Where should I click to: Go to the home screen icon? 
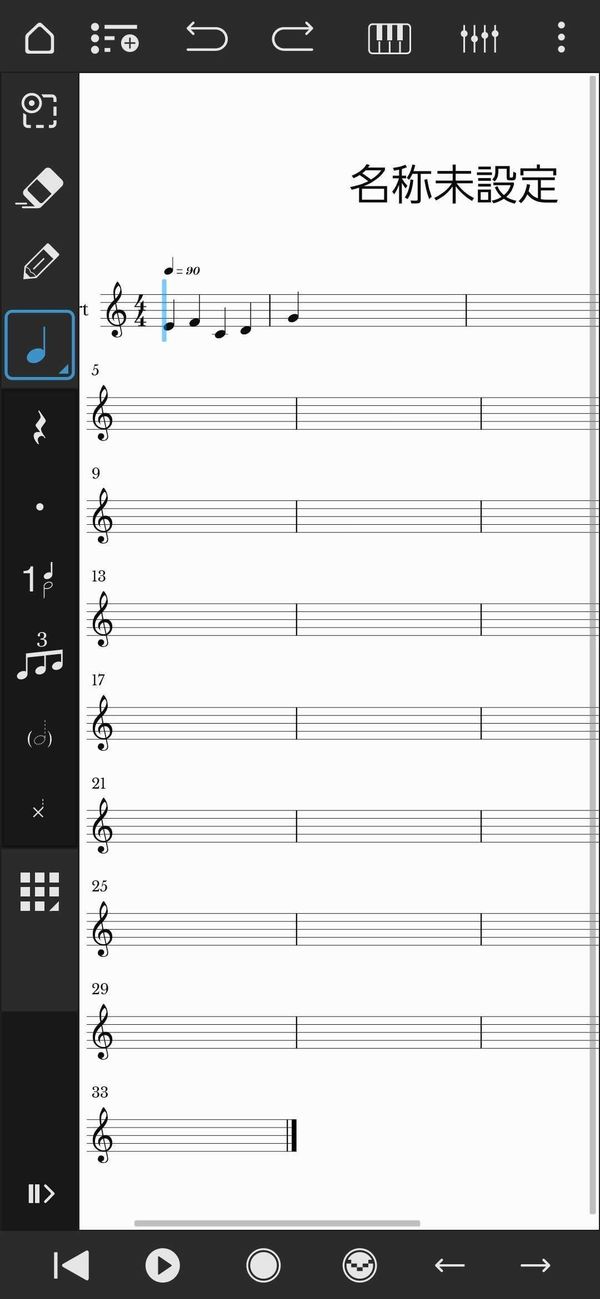[40, 38]
